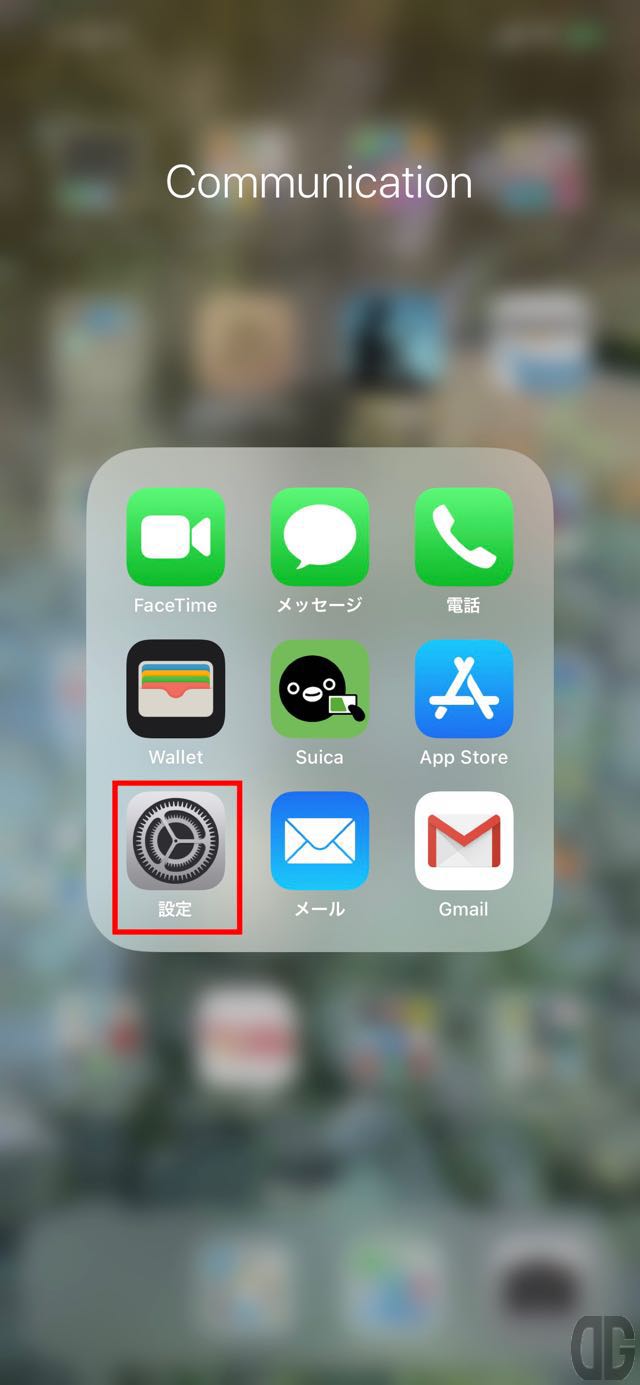The width and height of the screenshot is (640, 1385).
Task: Launch the メッセージ (Messages) app
Action: point(319,537)
